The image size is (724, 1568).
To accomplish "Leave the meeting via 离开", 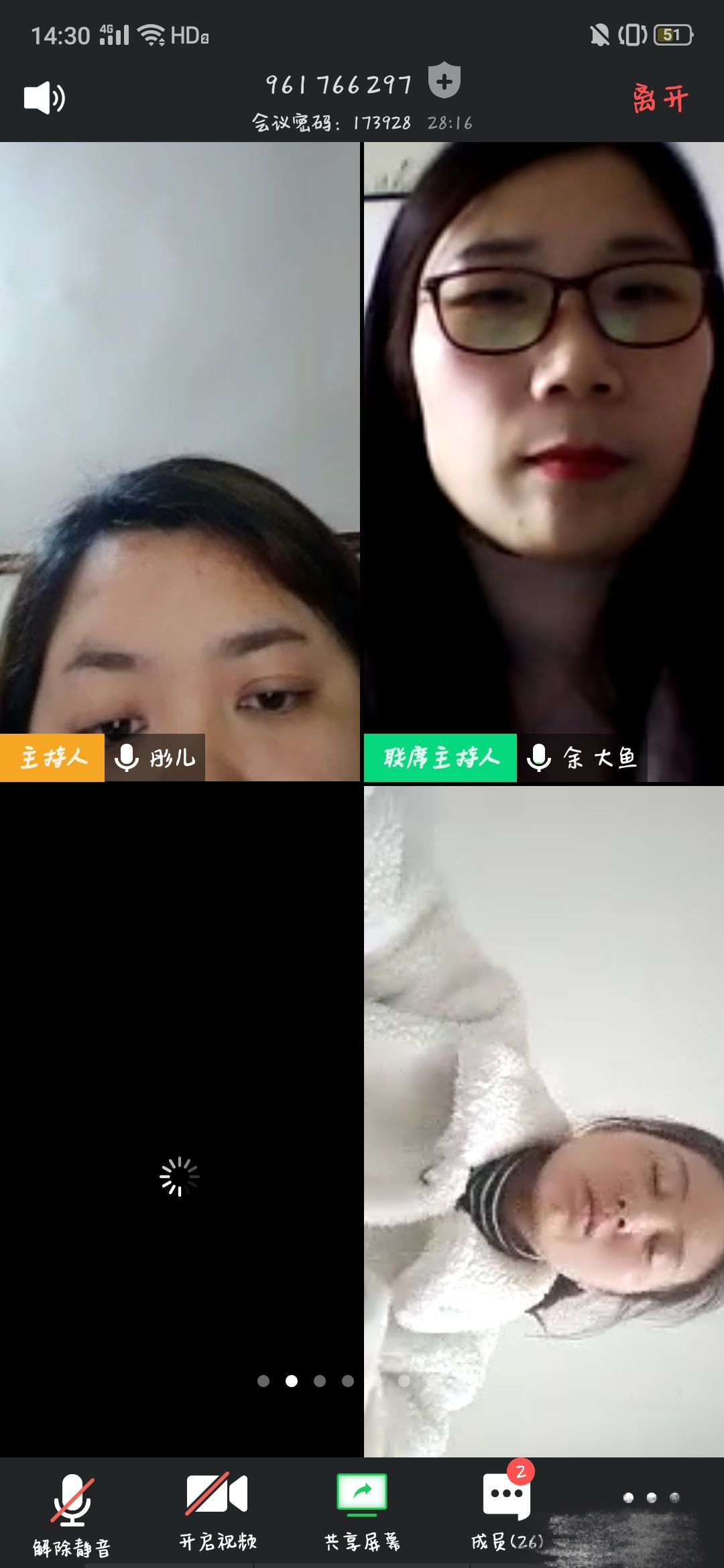I will 660,99.
